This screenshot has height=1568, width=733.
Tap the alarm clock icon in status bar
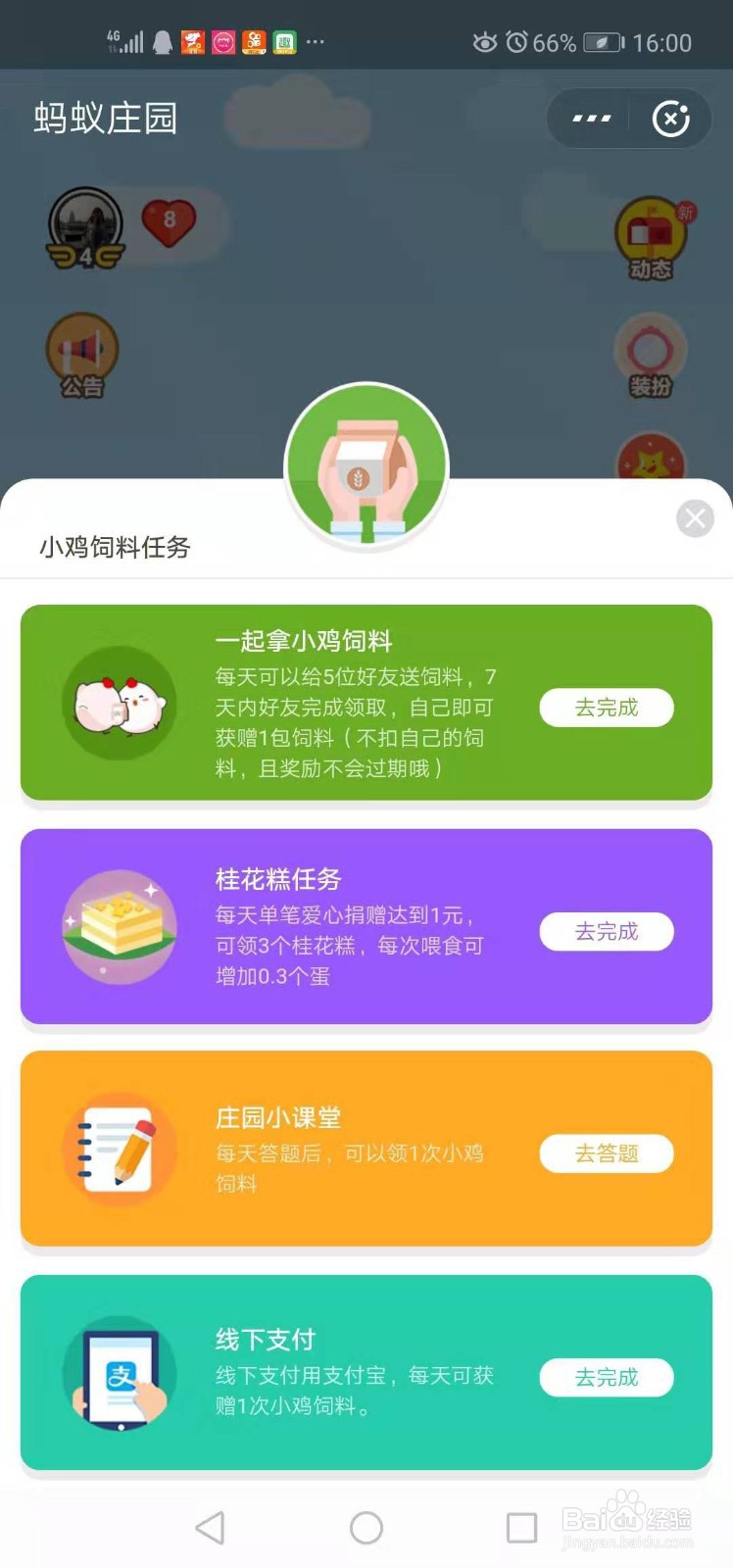pyautogui.click(x=516, y=41)
